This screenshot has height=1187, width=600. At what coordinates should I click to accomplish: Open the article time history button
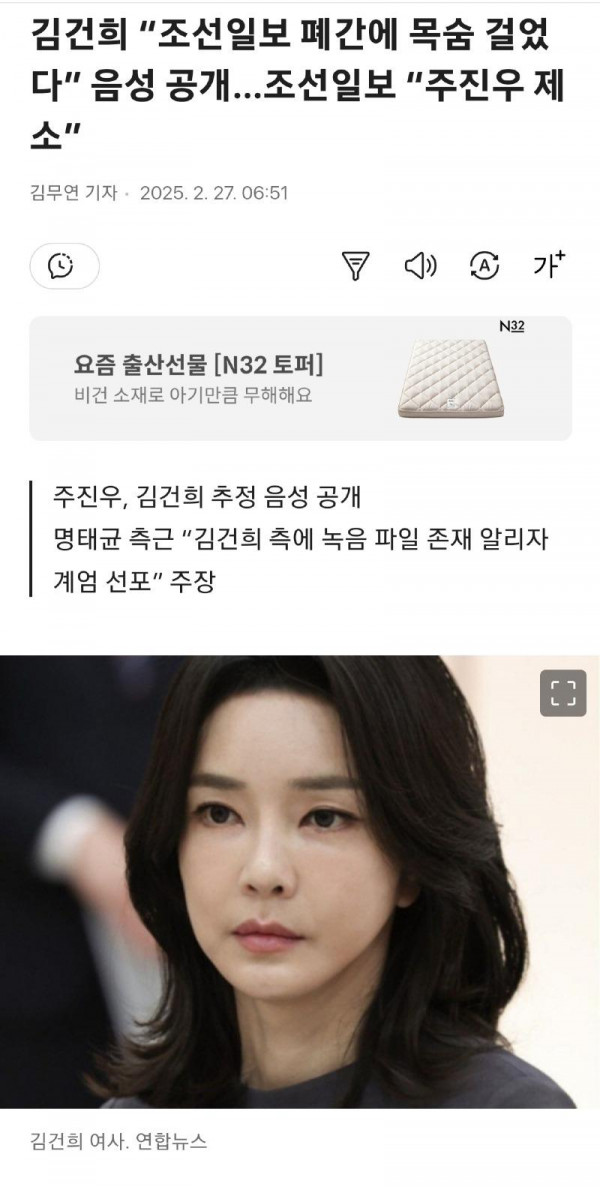[x=64, y=267]
